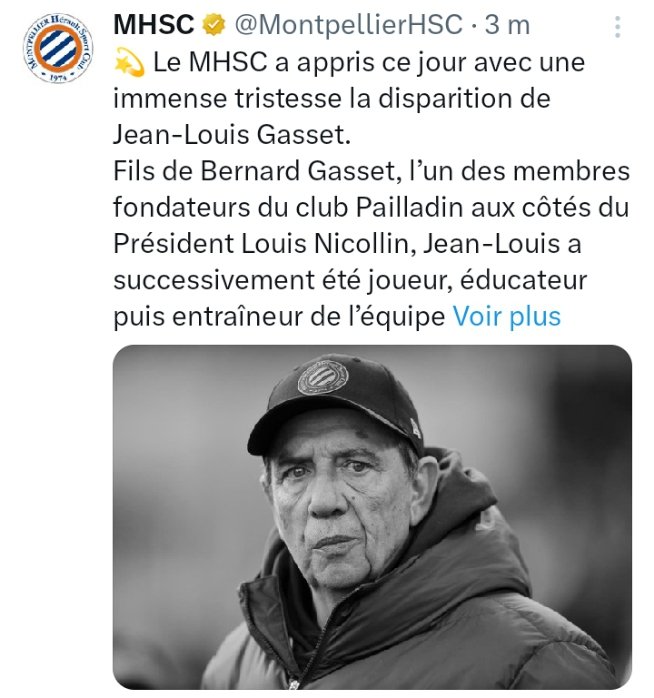
Task: Open the black-and-white photo in the post
Action: pos(372,517)
